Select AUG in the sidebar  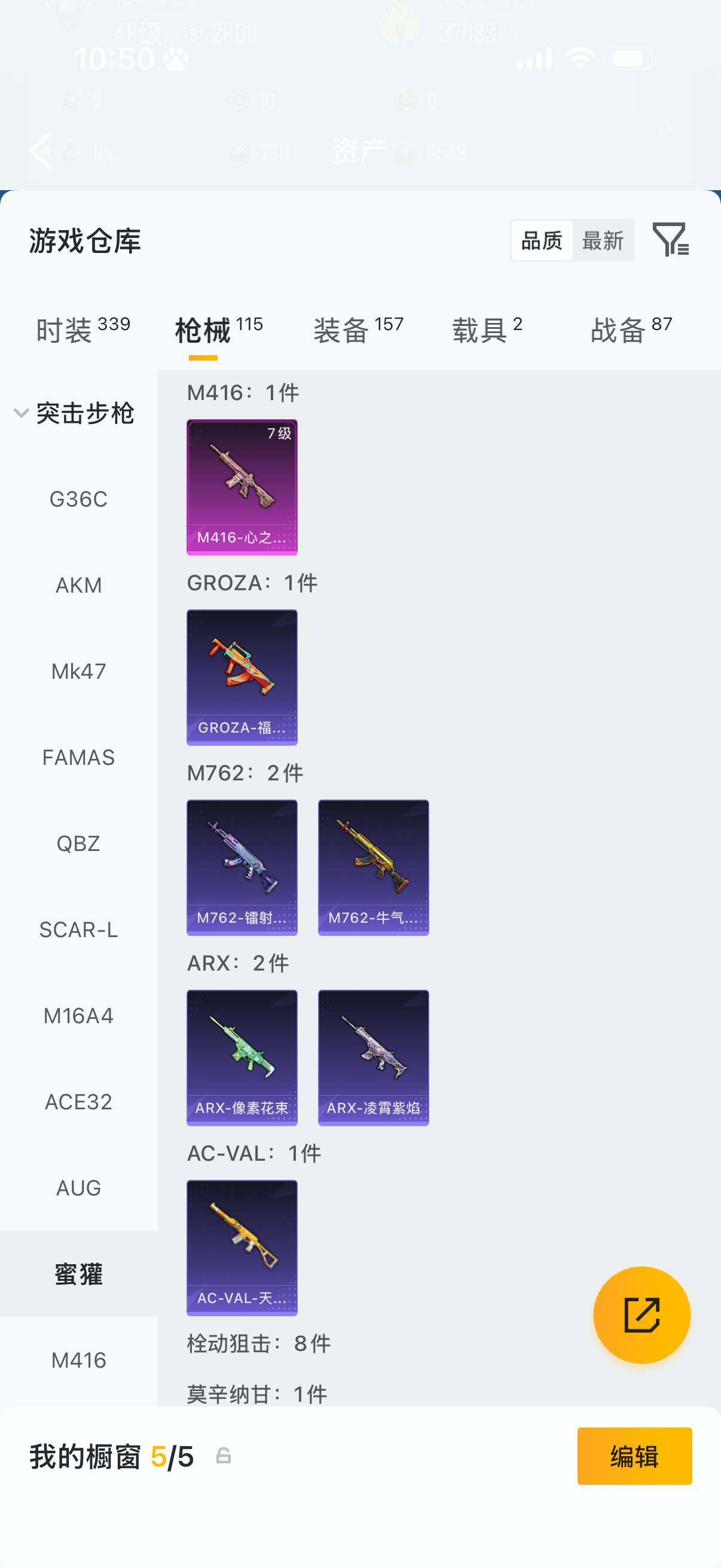tap(78, 1188)
